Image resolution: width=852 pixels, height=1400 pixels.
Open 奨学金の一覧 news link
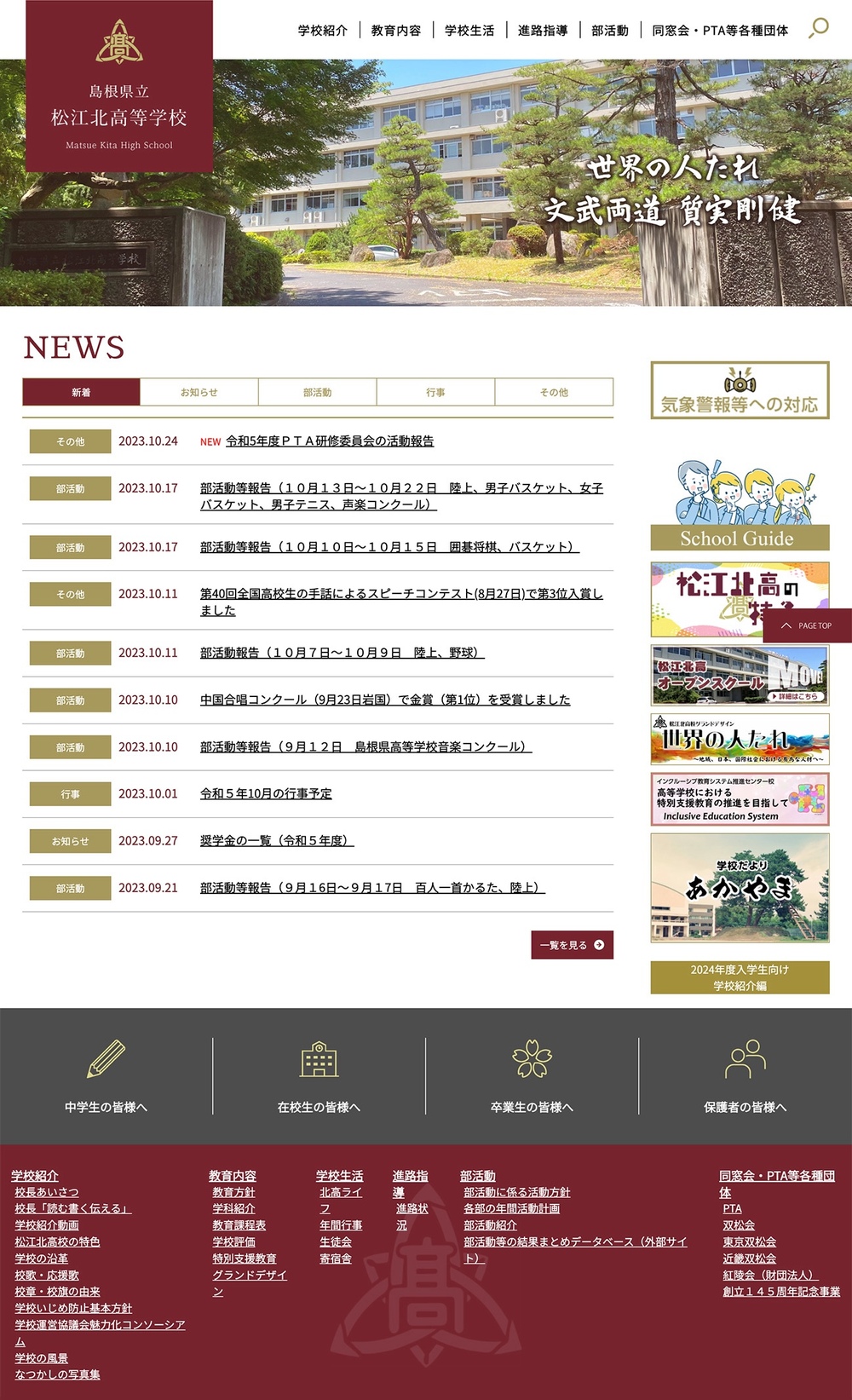(277, 841)
